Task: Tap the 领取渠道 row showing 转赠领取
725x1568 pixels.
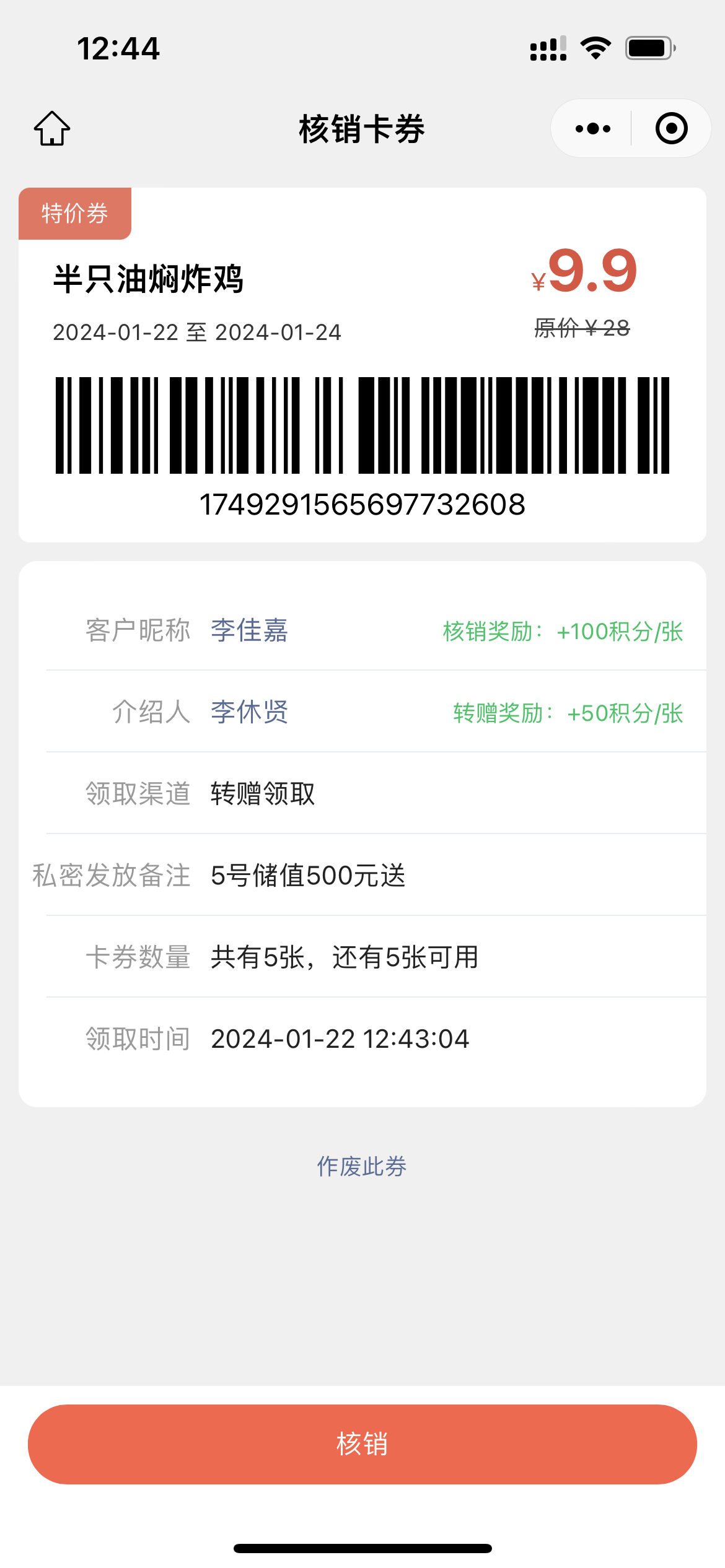Action: [x=262, y=794]
